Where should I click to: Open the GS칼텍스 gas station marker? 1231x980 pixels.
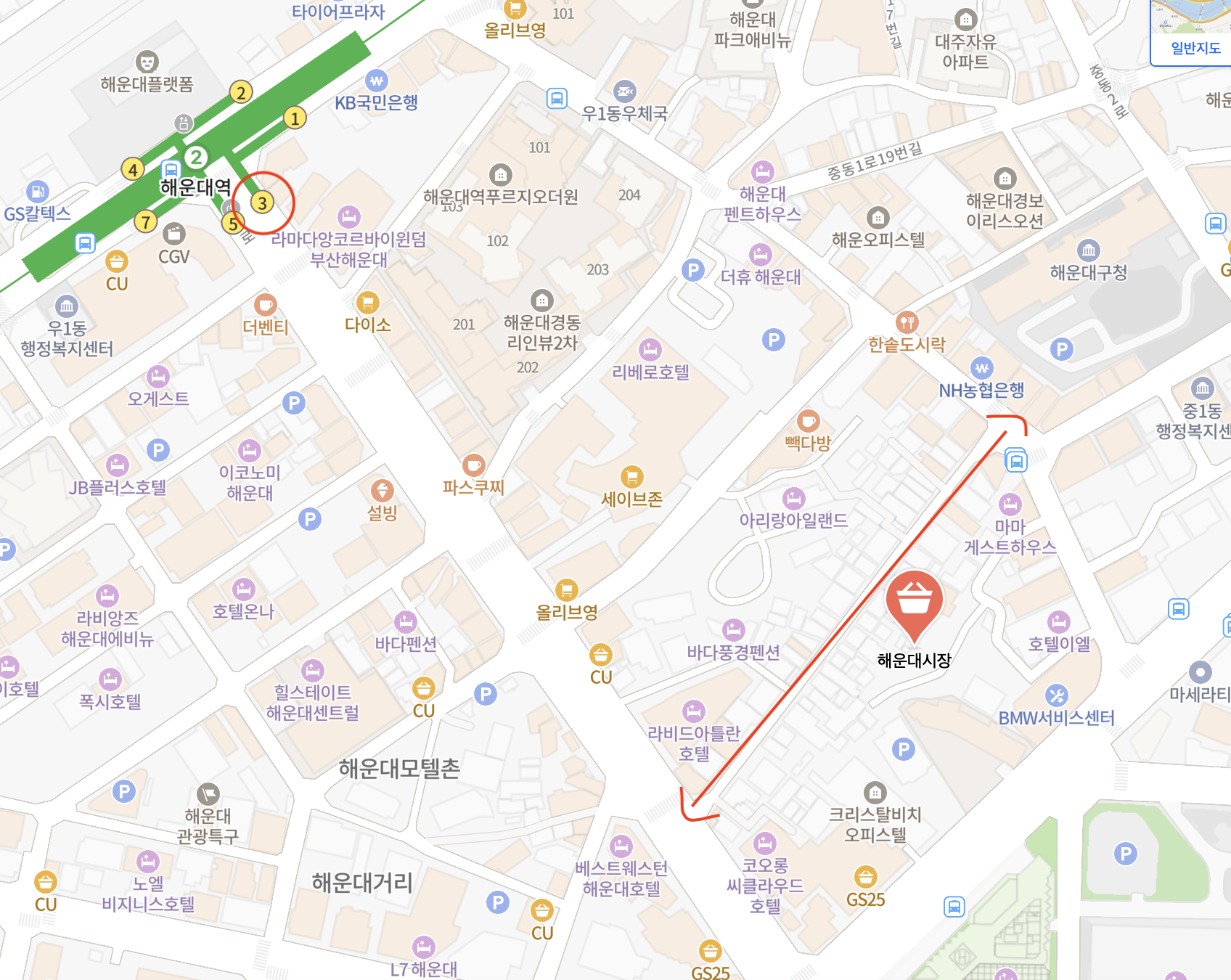(x=37, y=192)
